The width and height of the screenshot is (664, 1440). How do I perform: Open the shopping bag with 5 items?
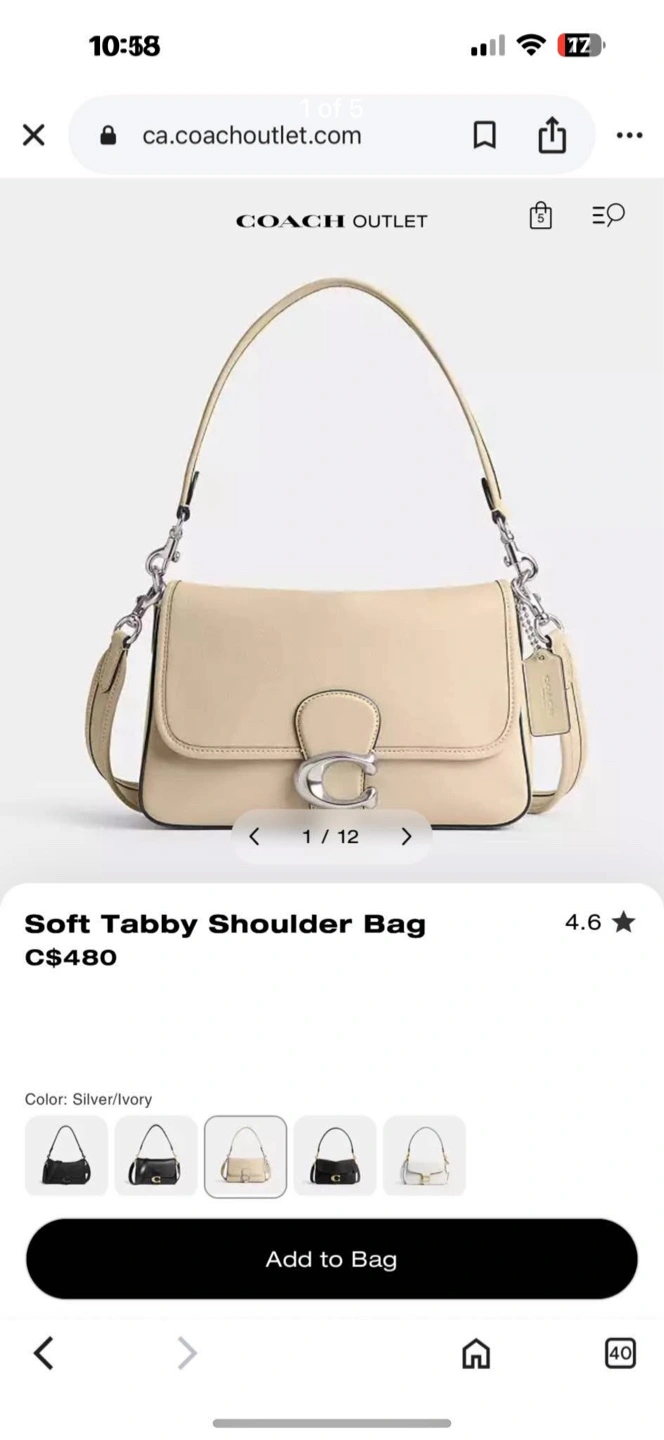(x=540, y=215)
